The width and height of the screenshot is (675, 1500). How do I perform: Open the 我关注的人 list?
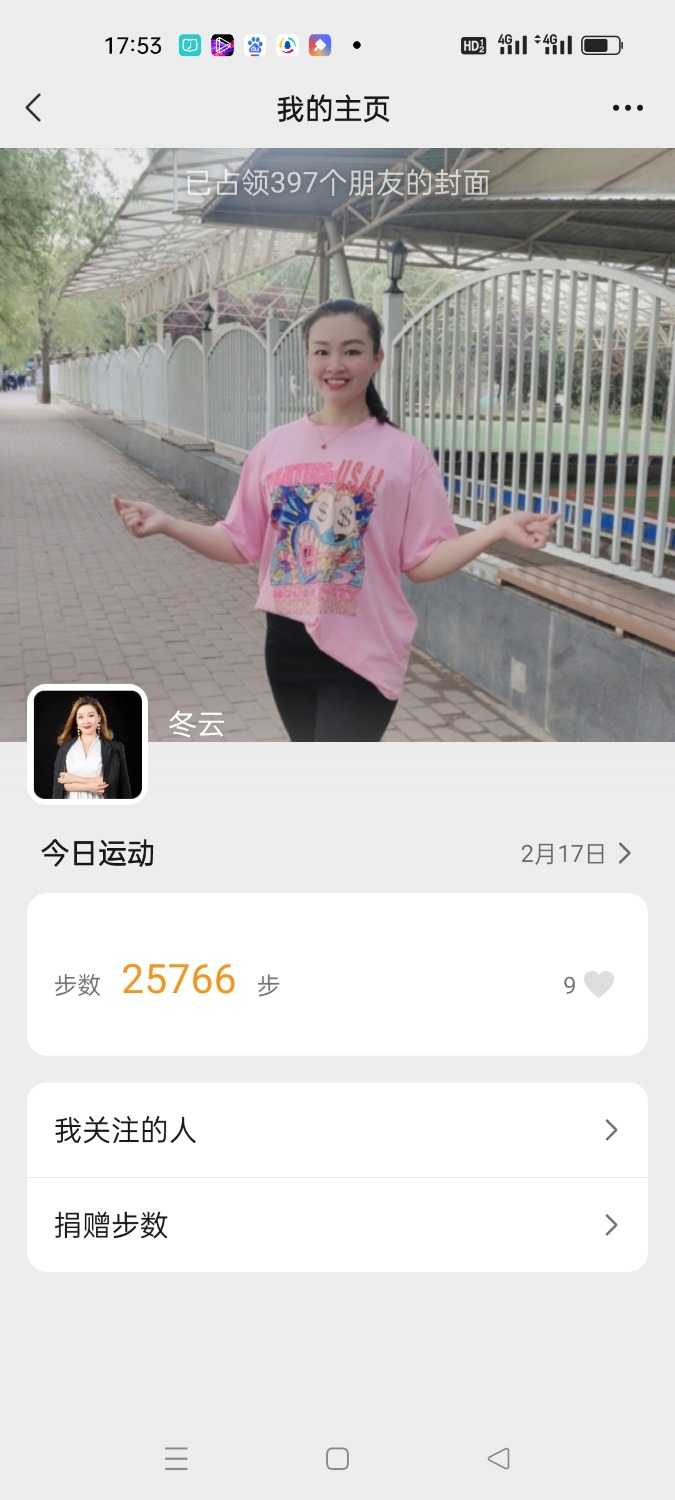point(337,1130)
